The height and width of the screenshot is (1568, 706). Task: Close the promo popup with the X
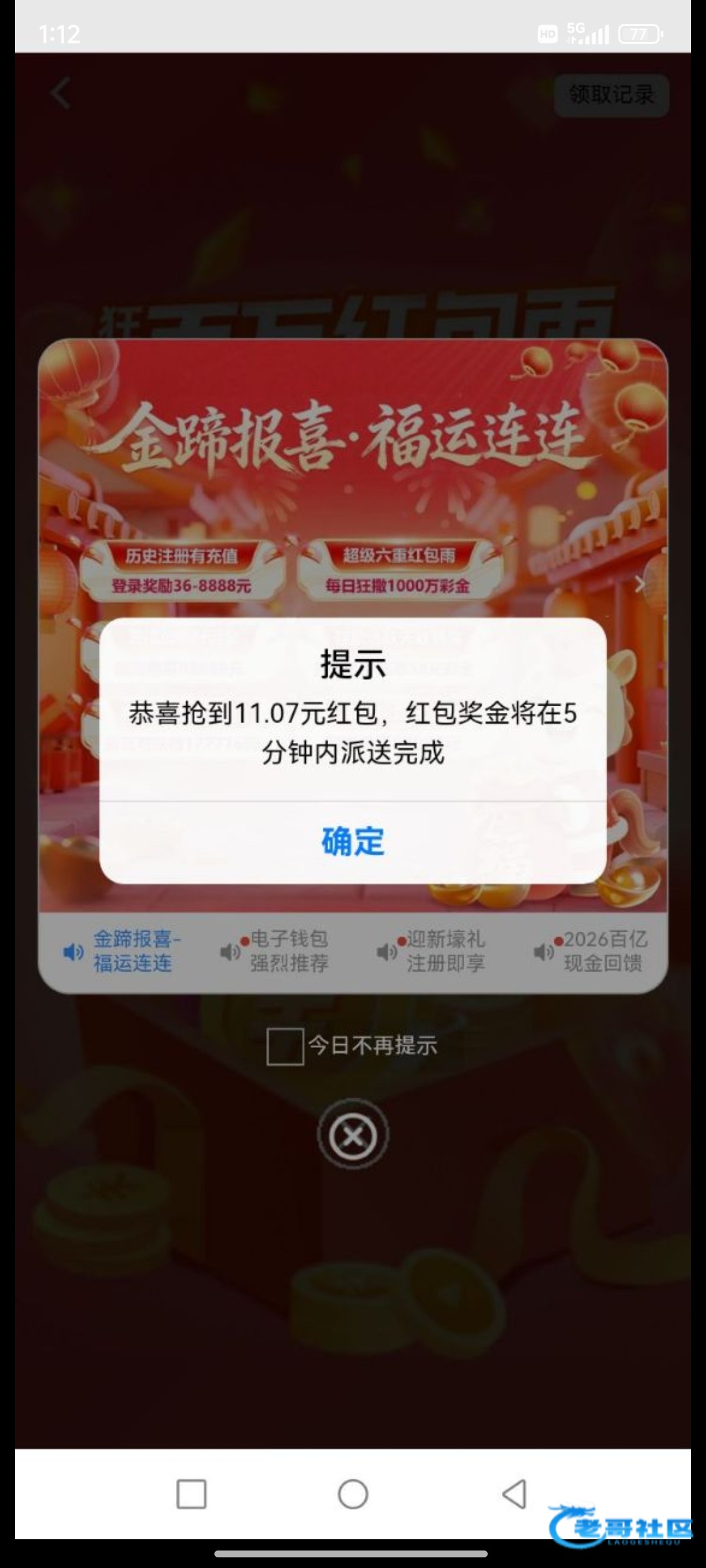tap(353, 1136)
